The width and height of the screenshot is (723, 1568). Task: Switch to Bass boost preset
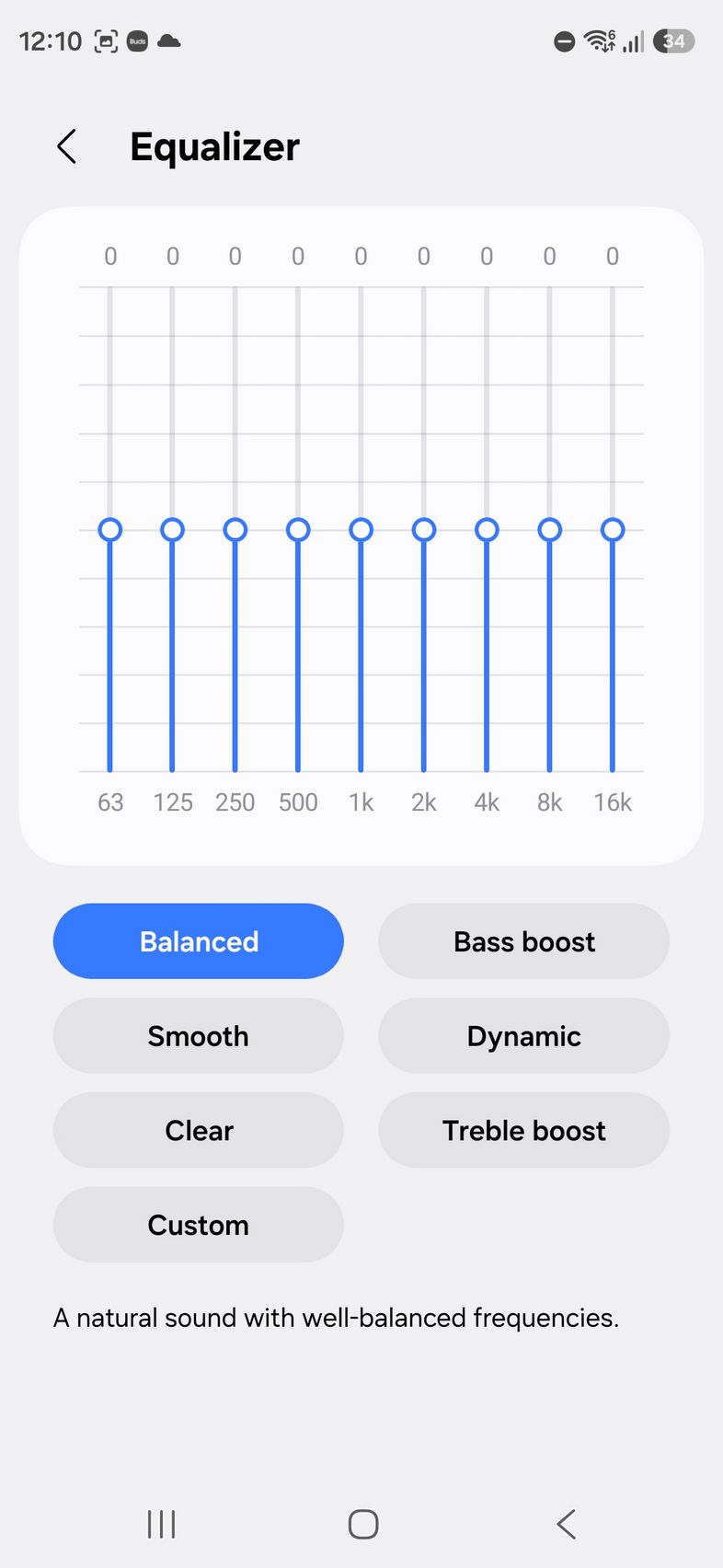[x=523, y=941]
